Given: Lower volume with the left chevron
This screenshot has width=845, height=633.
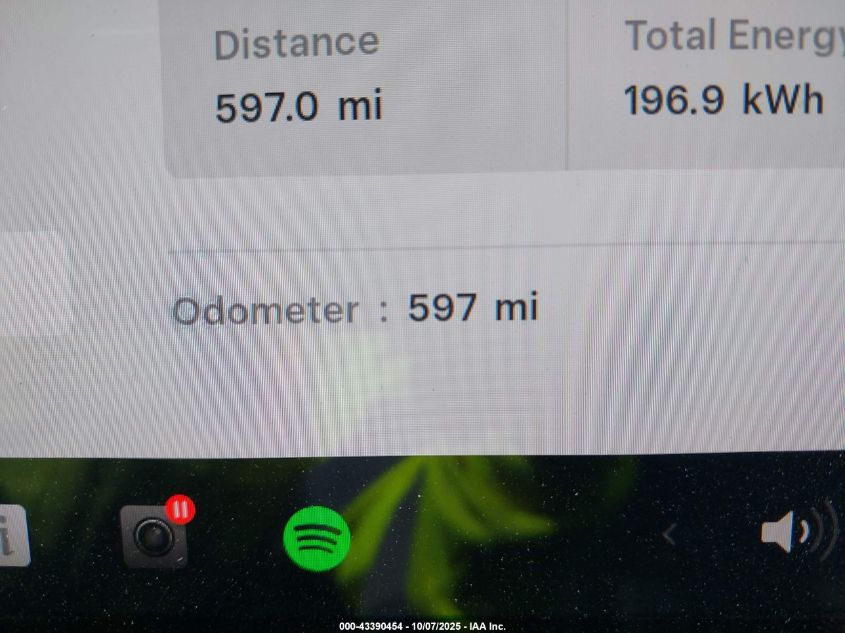Looking at the screenshot, I should pos(669,536).
